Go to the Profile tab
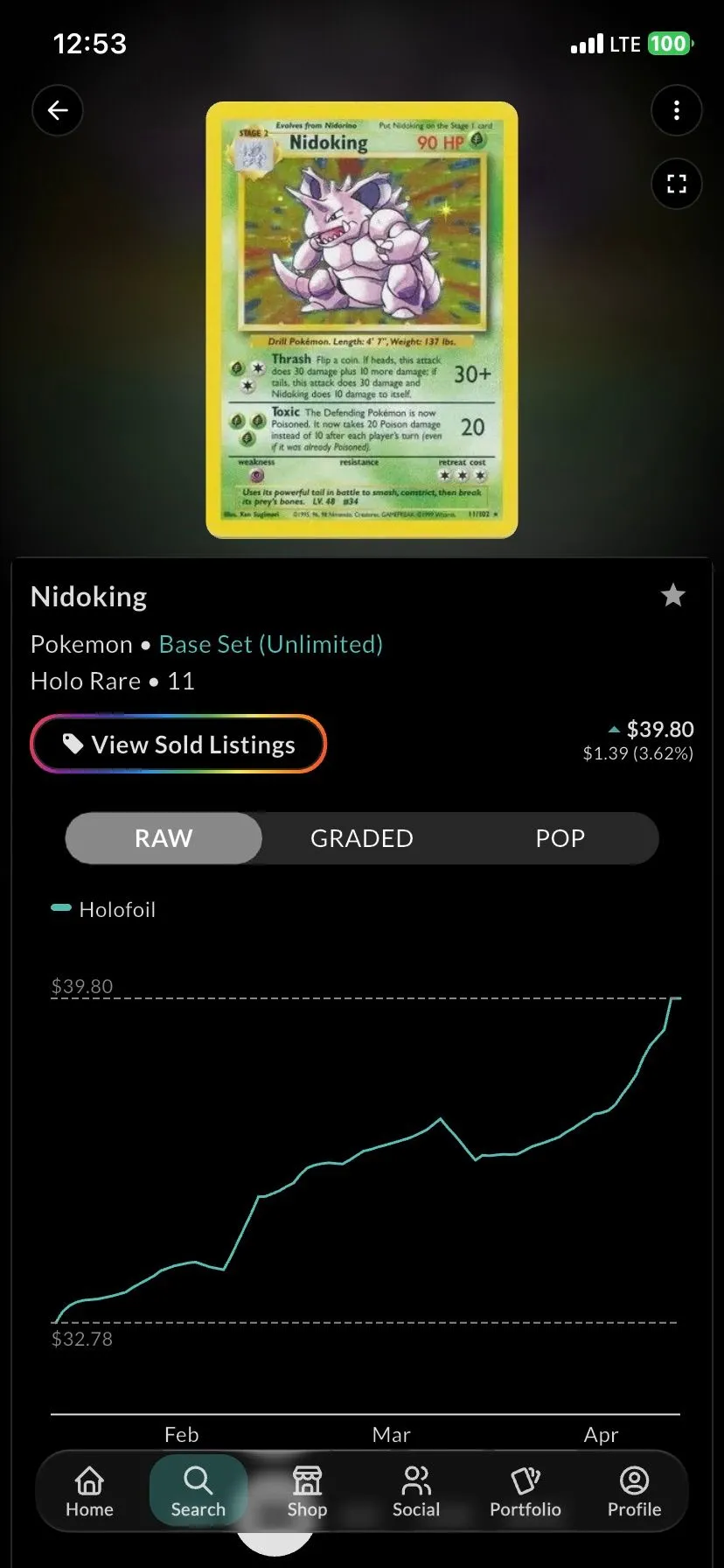The image size is (724, 1568). click(x=634, y=1493)
